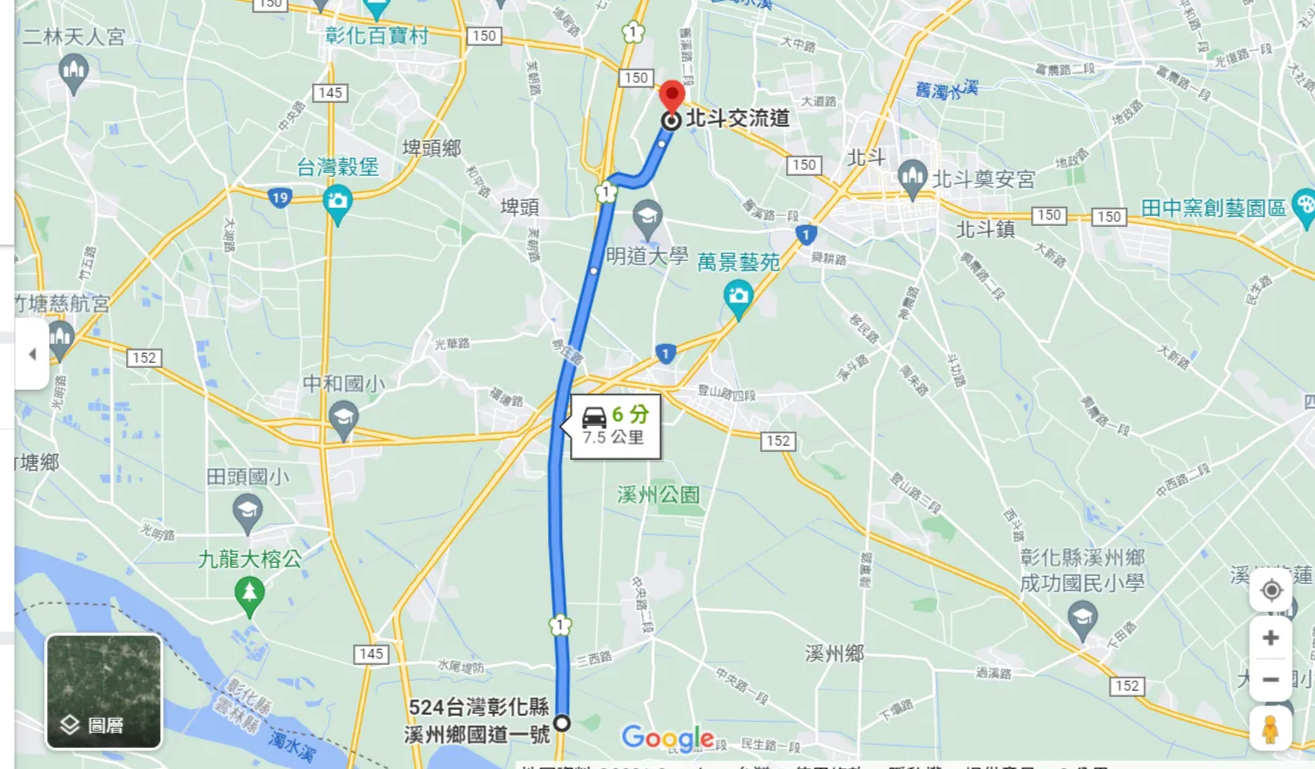Open 成功國民小學 marker

click(x=1082, y=619)
